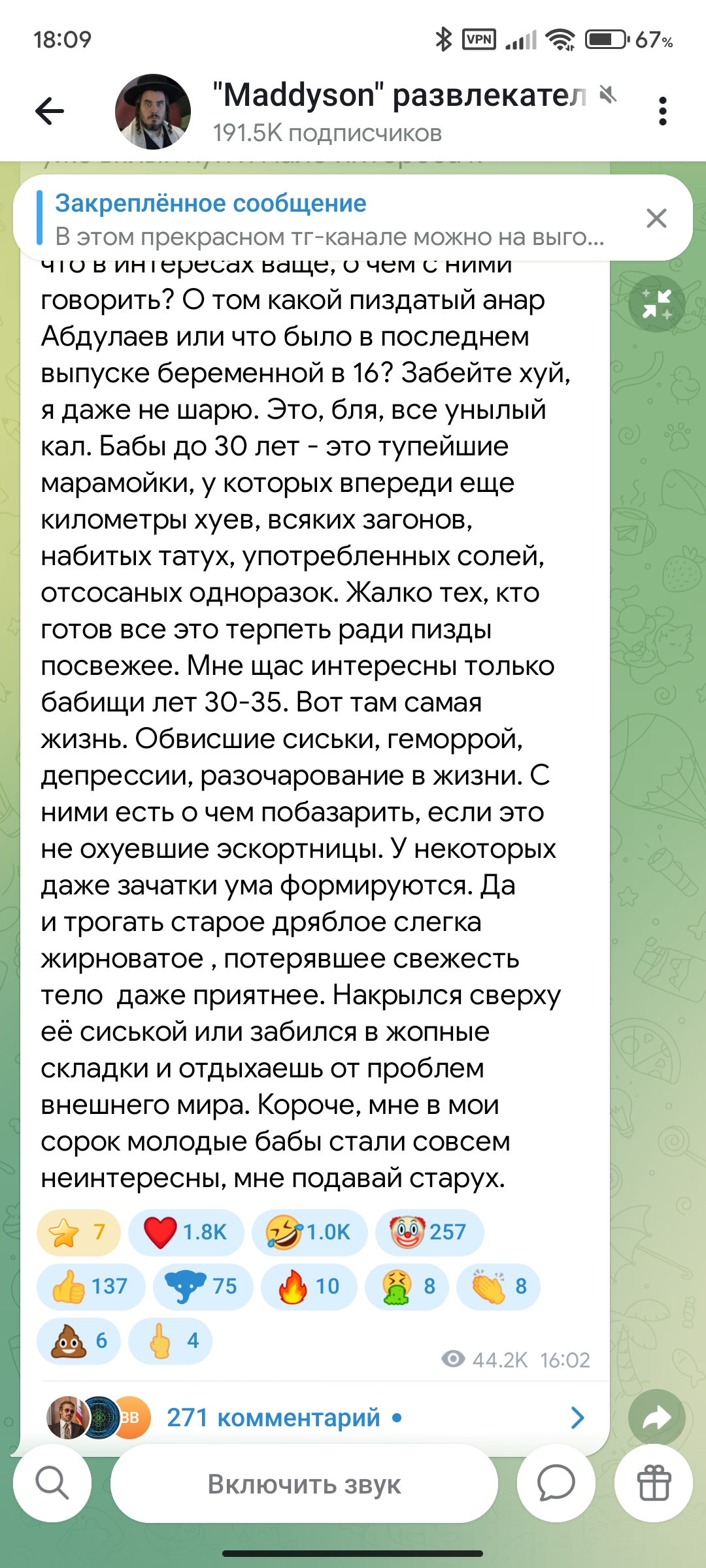Screen dimensions: 706x1568
Task: Dismiss the pinned message
Action: 656,218
